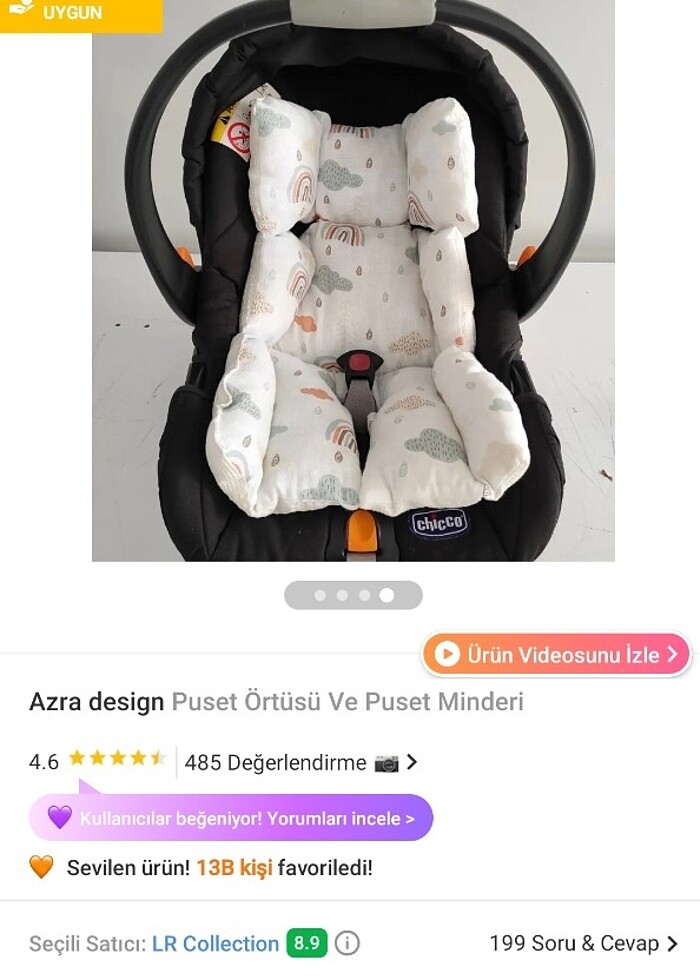Tap the image page indicator dots
700x980 pixels.
[x=353, y=595]
